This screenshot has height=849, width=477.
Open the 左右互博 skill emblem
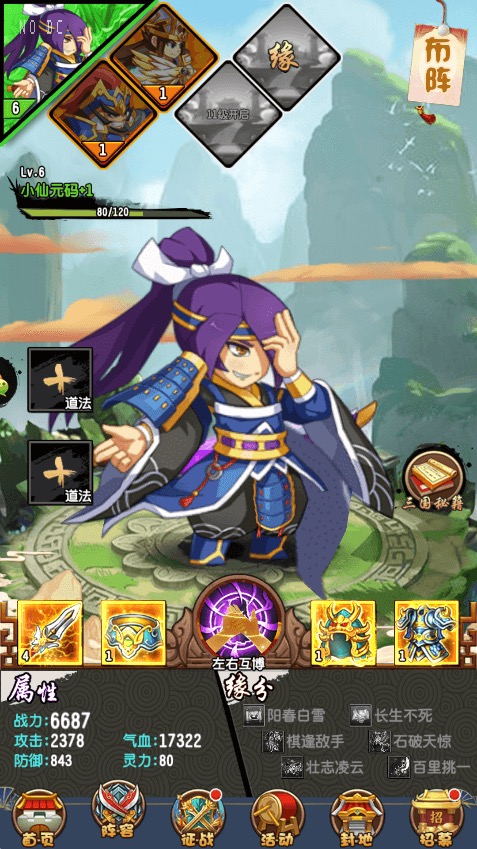(238, 626)
